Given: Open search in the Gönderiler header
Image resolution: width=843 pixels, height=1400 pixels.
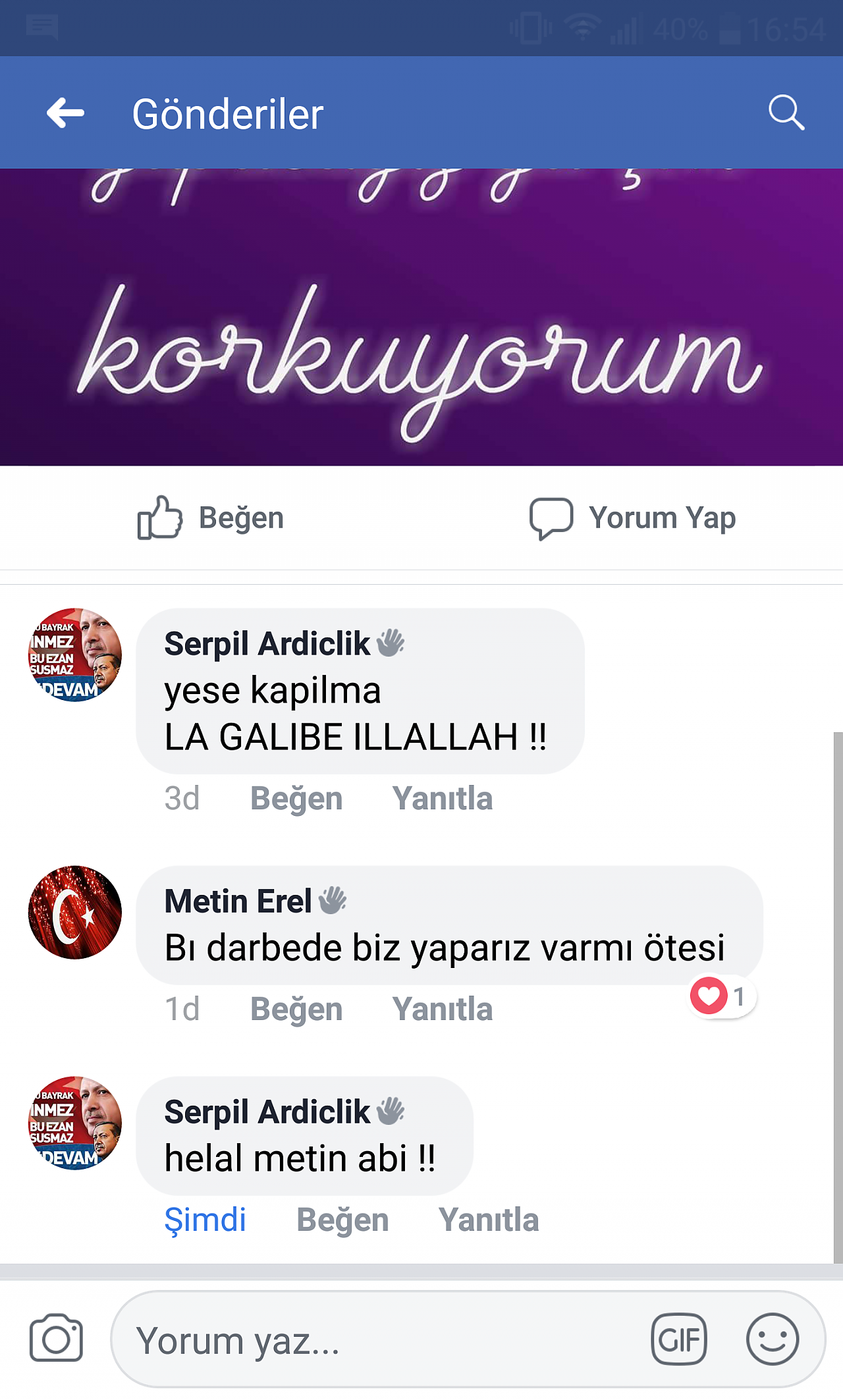Looking at the screenshot, I should [x=786, y=113].
